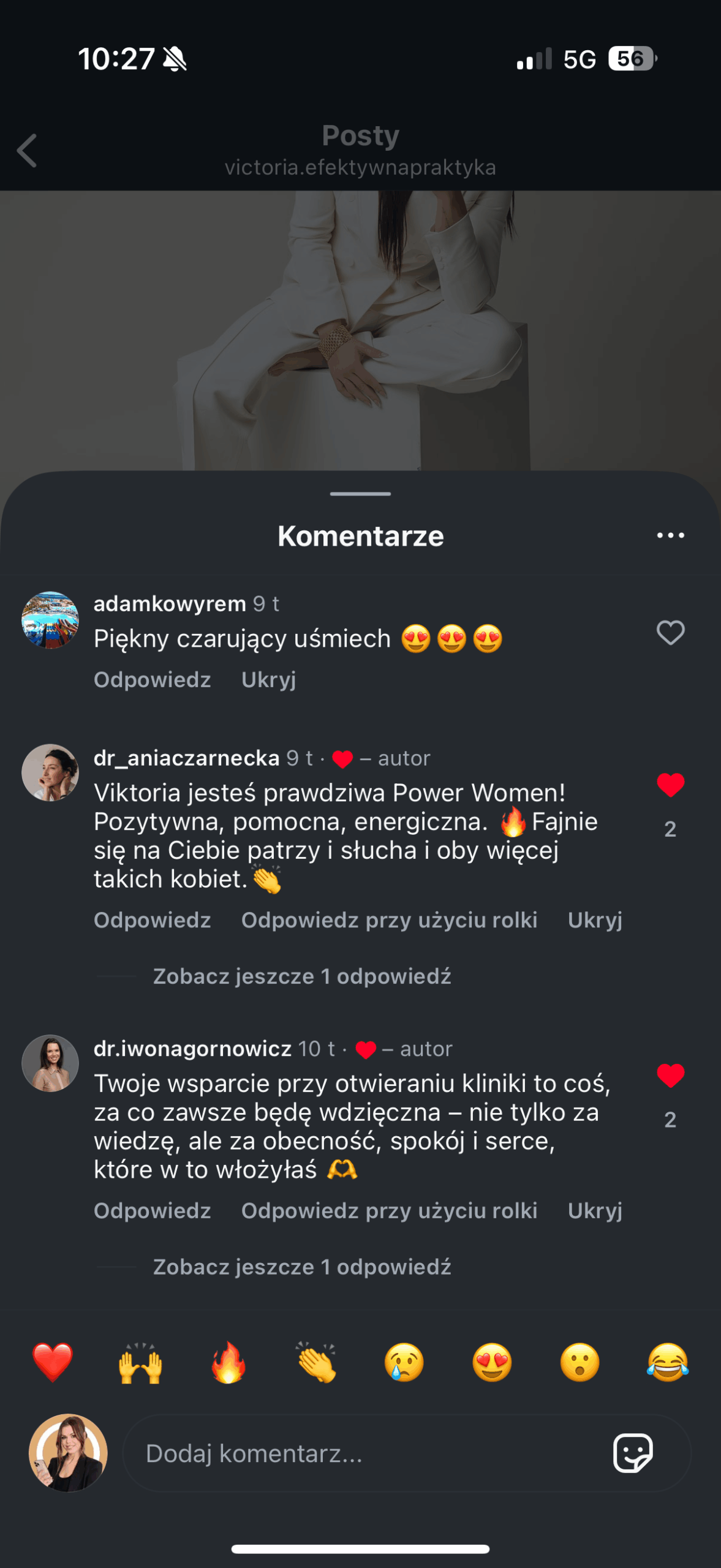Insert the clapping hands quick emoji

pyautogui.click(x=316, y=1362)
